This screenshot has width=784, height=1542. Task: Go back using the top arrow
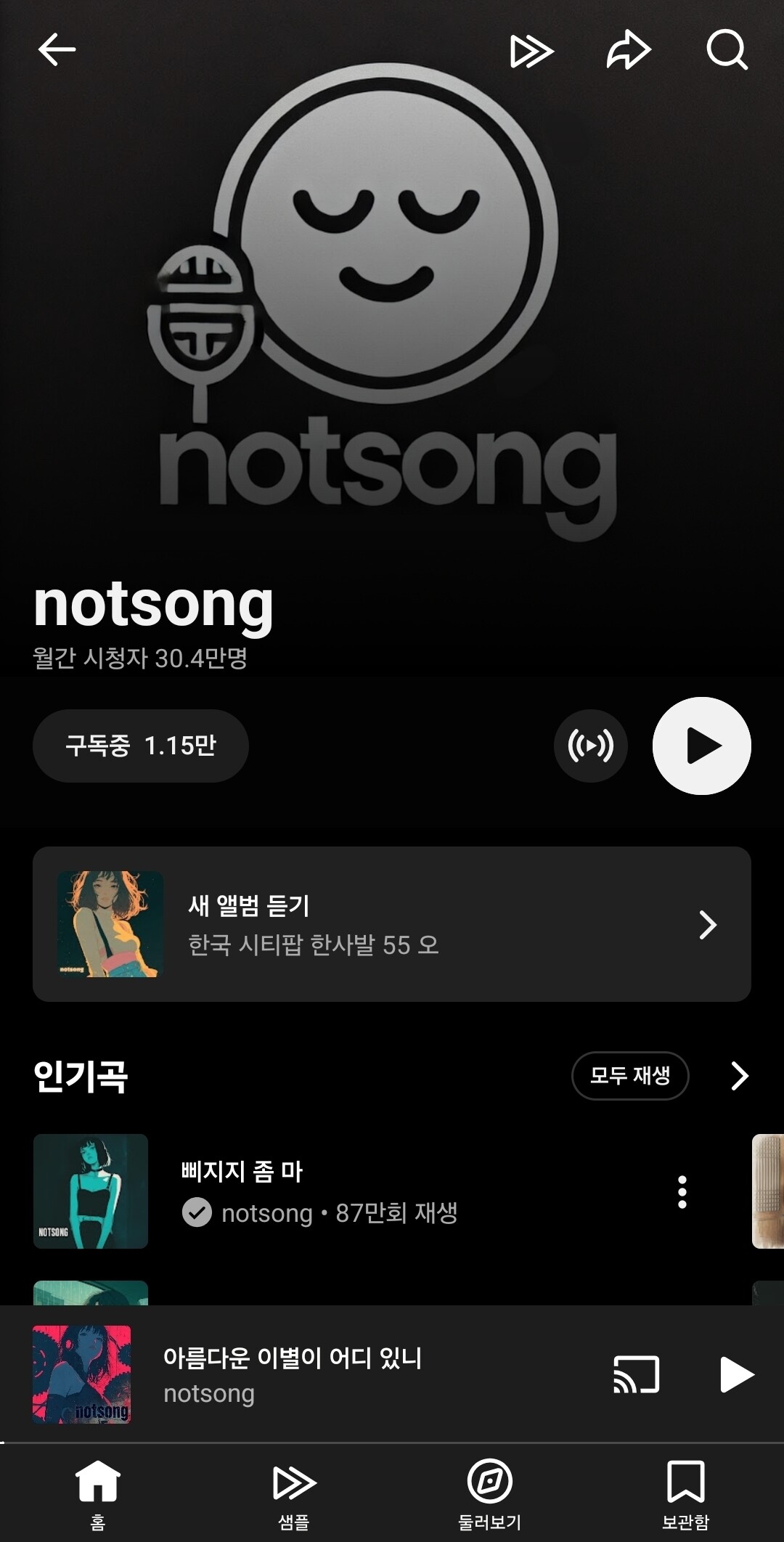[57, 50]
